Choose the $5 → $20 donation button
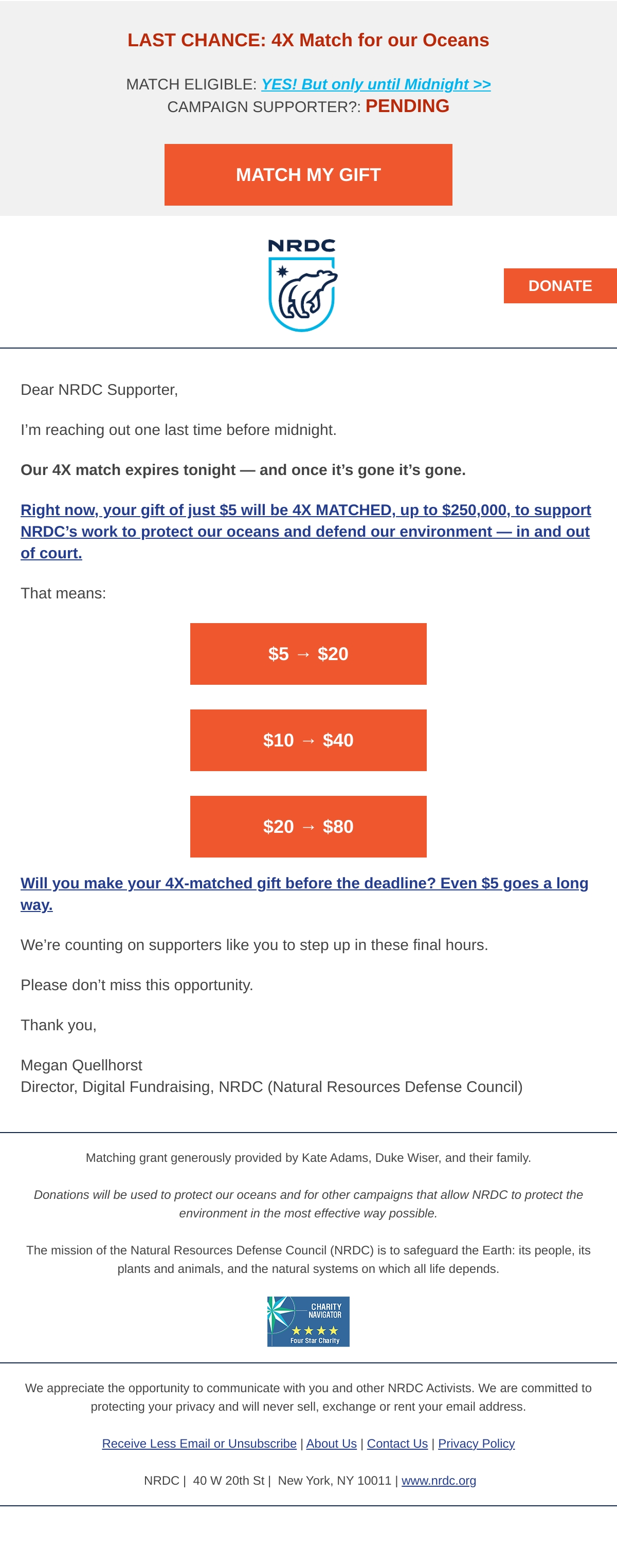This screenshot has width=617, height=1568. (308, 654)
